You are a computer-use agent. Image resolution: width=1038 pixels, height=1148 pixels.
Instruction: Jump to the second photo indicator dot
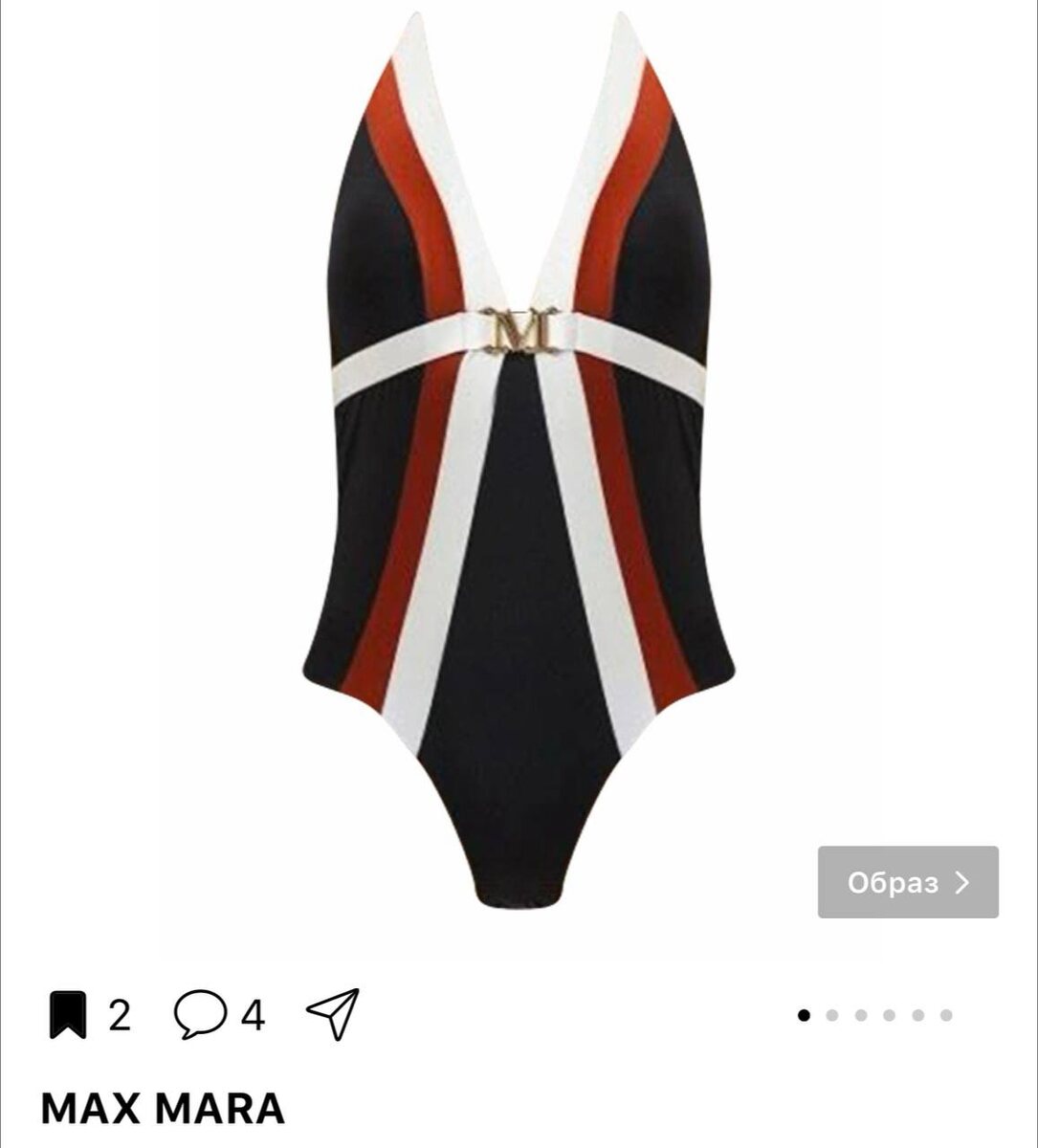(x=832, y=1016)
